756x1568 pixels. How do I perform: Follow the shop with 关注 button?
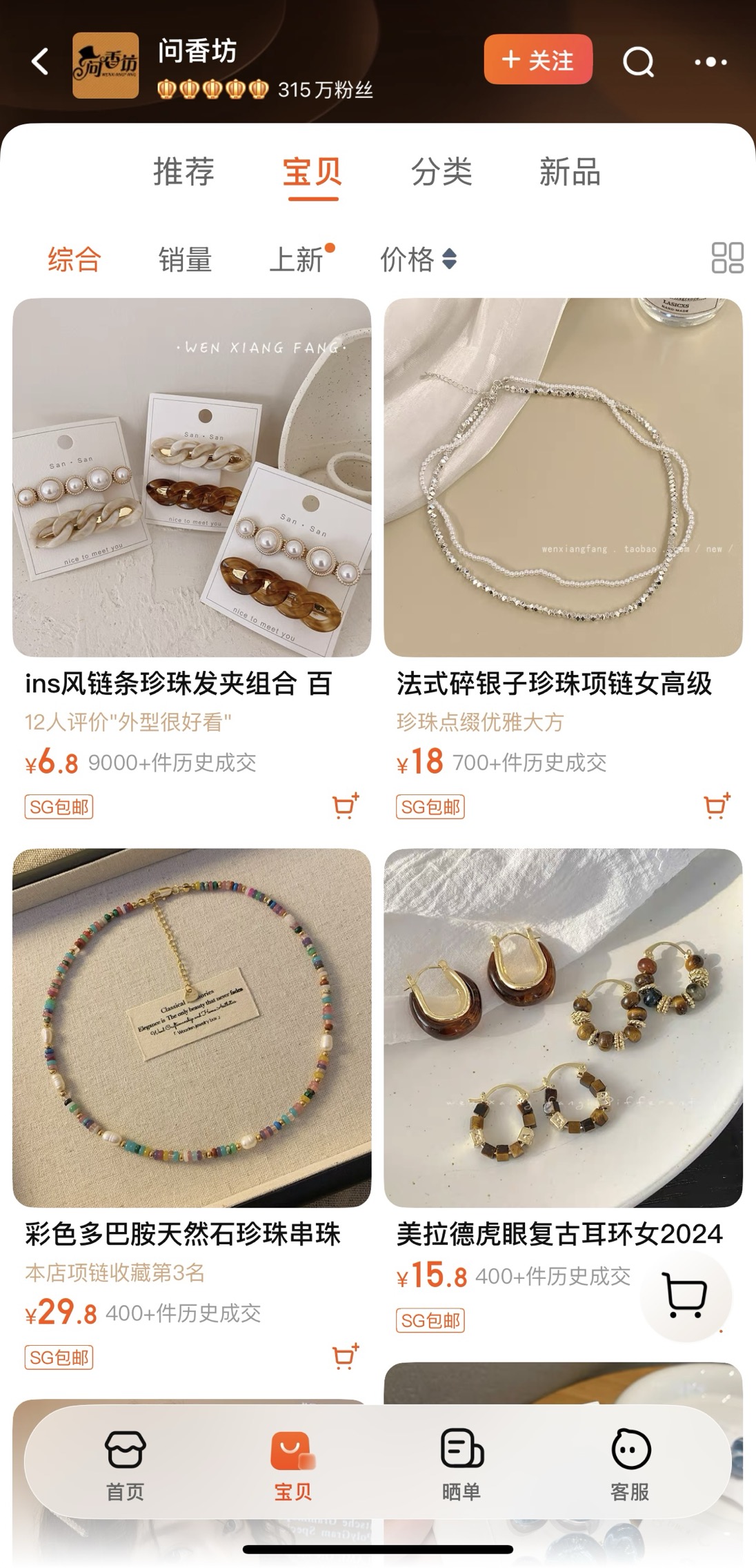click(537, 60)
